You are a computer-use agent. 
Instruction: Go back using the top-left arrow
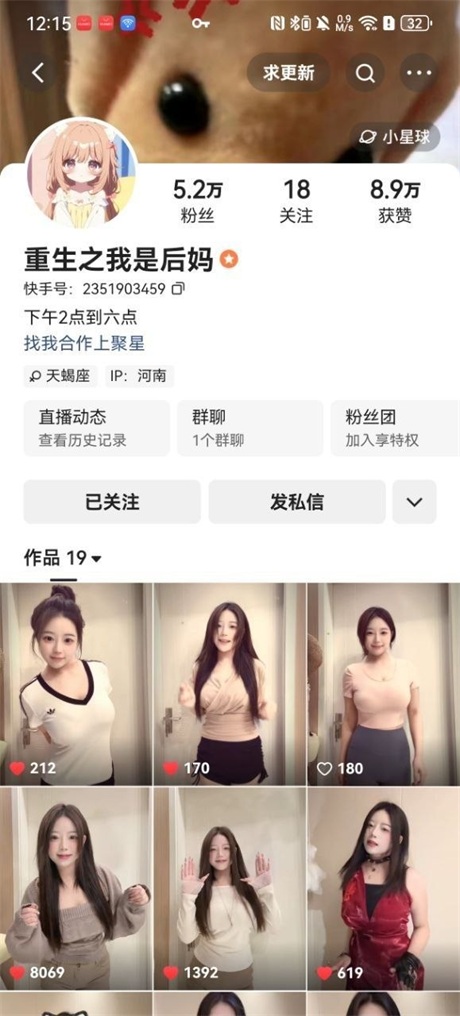[38, 73]
